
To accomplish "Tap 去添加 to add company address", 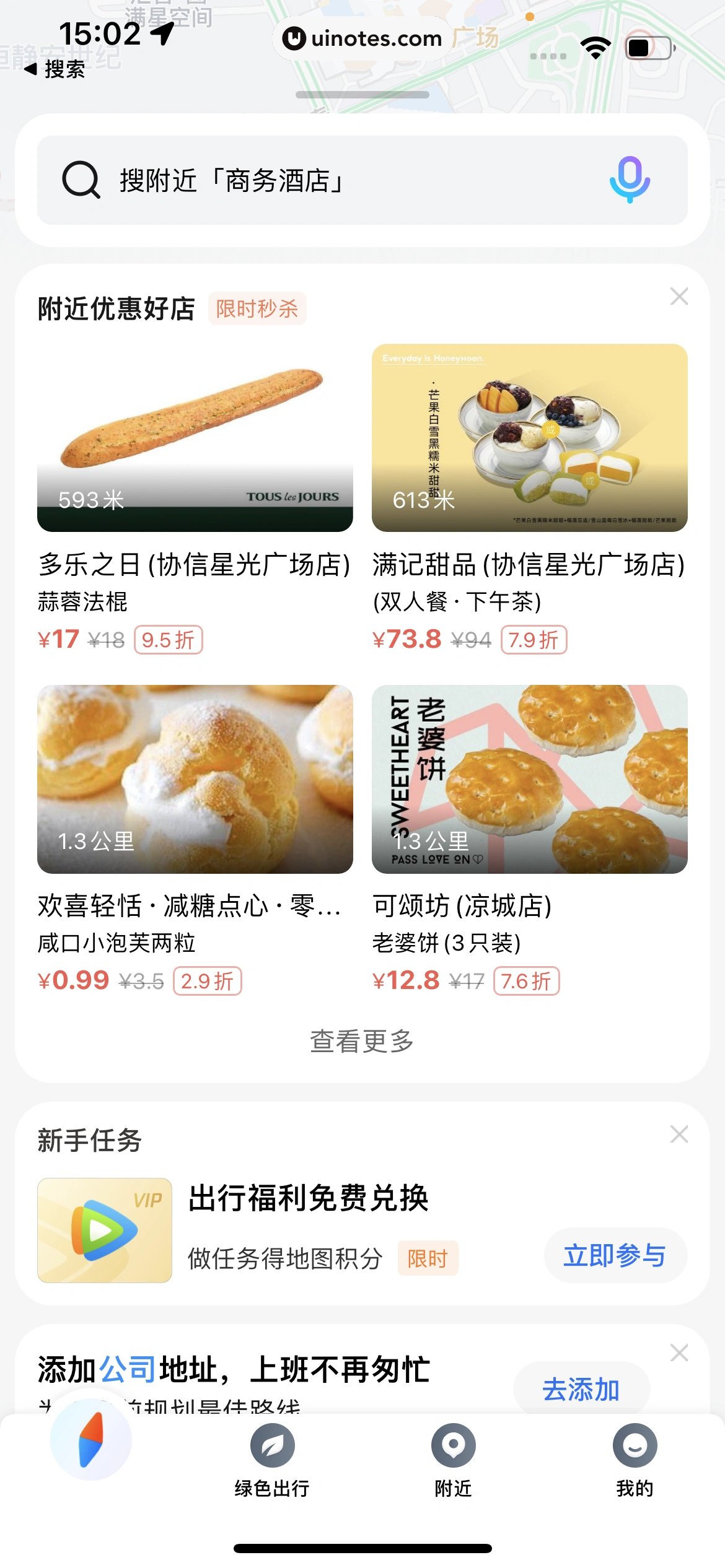I will 581,1388.
